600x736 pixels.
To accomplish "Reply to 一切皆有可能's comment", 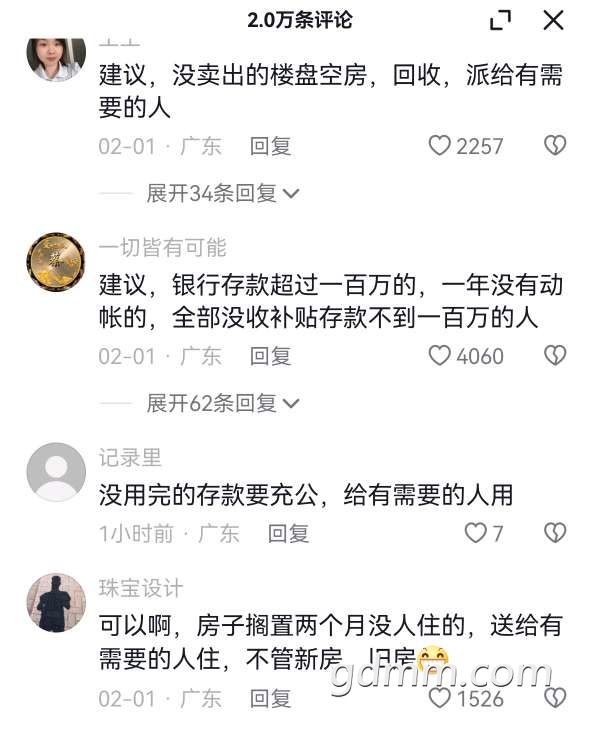I will point(270,356).
